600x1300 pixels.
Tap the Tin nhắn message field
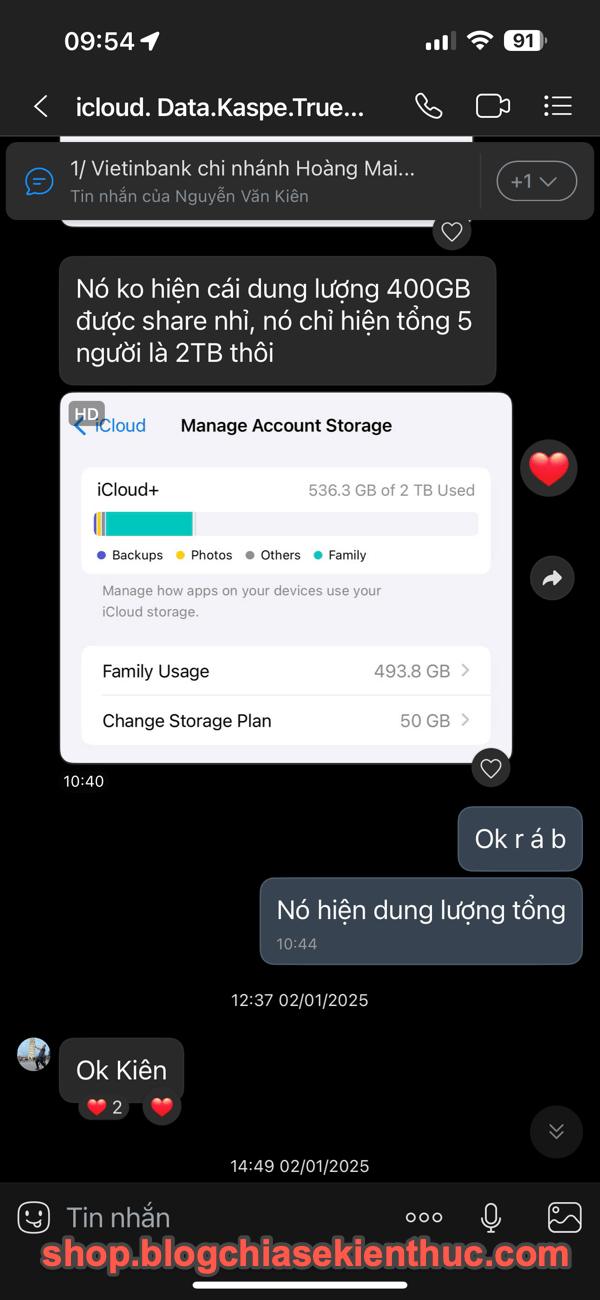[225, 1217]
